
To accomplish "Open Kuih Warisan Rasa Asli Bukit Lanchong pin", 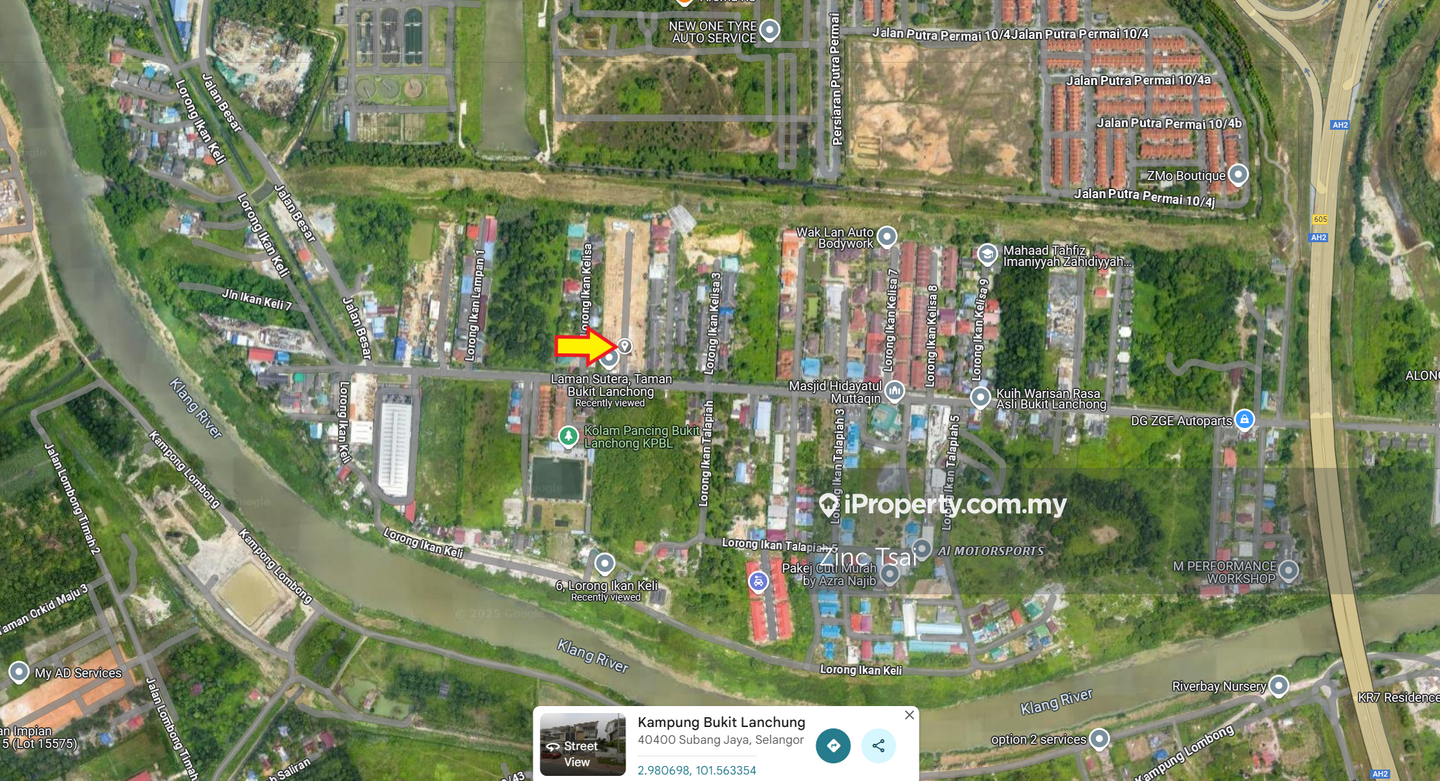I will [980, 397].
